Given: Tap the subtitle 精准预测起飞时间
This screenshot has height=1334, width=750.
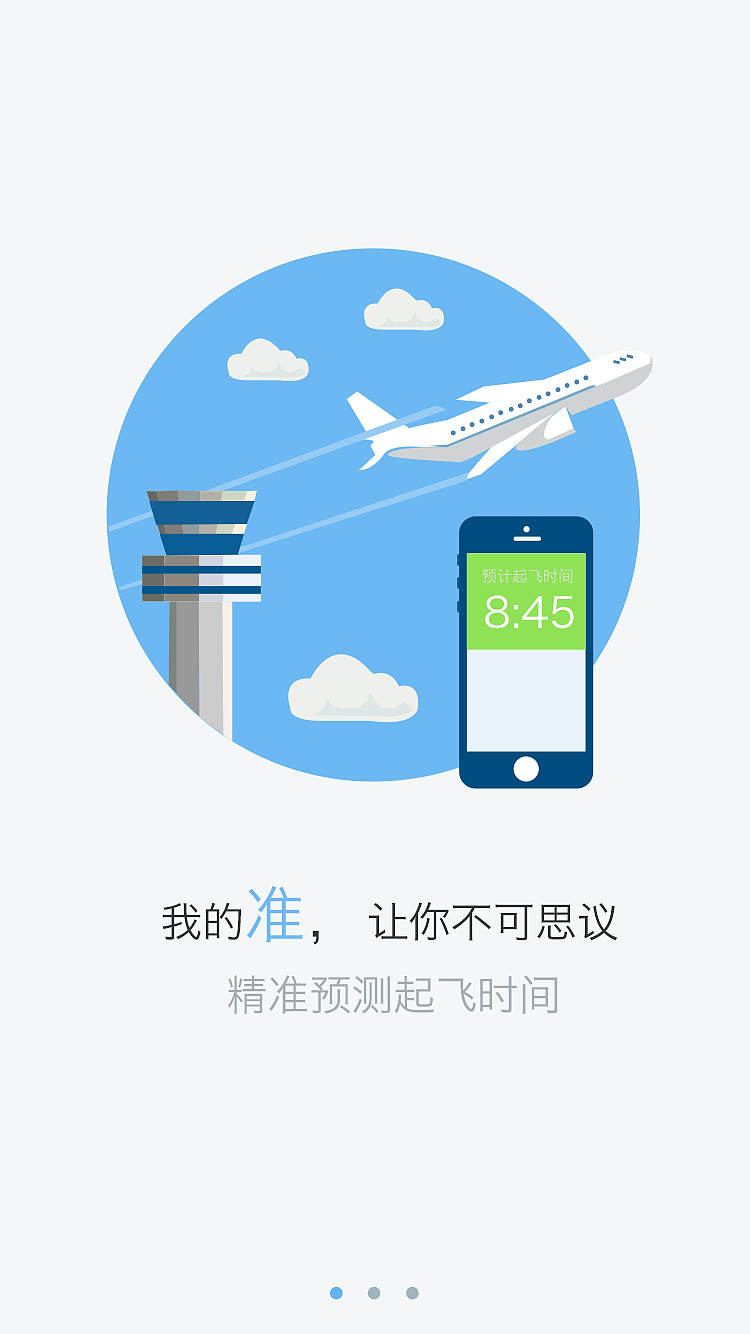Looking at the screenshot, I should point(394,993).
